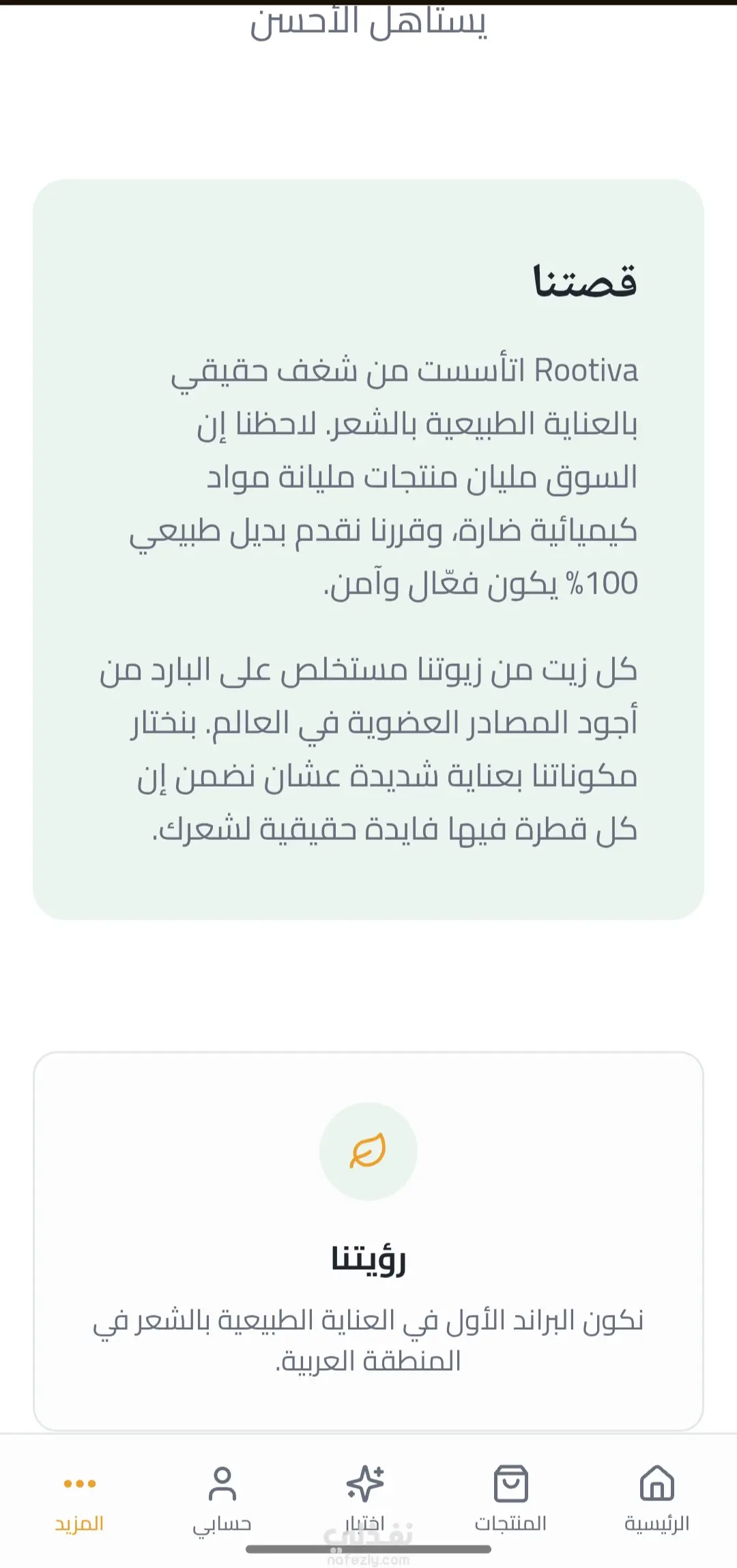Open the حسابي account tab
737x1568 pixels.
coord(222,1498)
